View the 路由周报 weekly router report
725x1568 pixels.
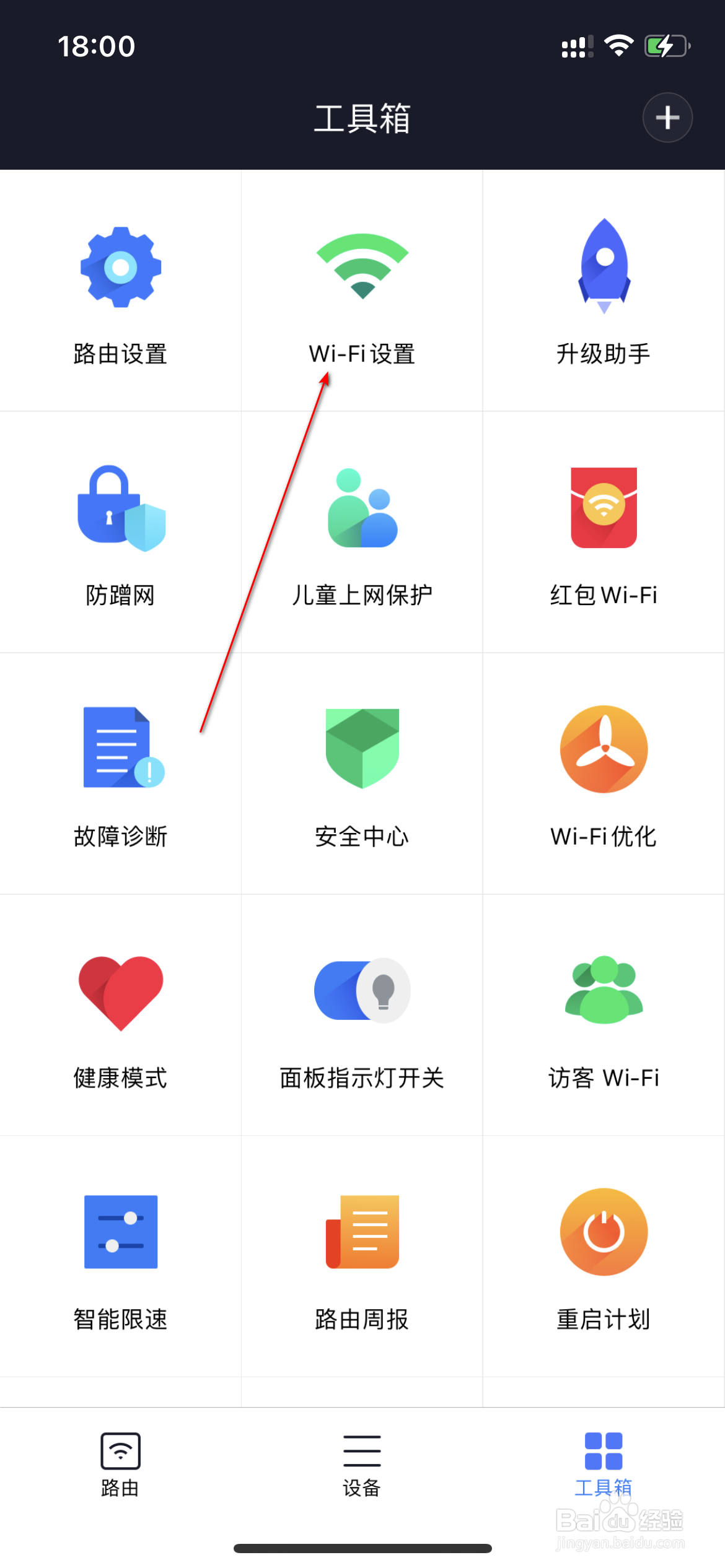(x=362, y=1257)
